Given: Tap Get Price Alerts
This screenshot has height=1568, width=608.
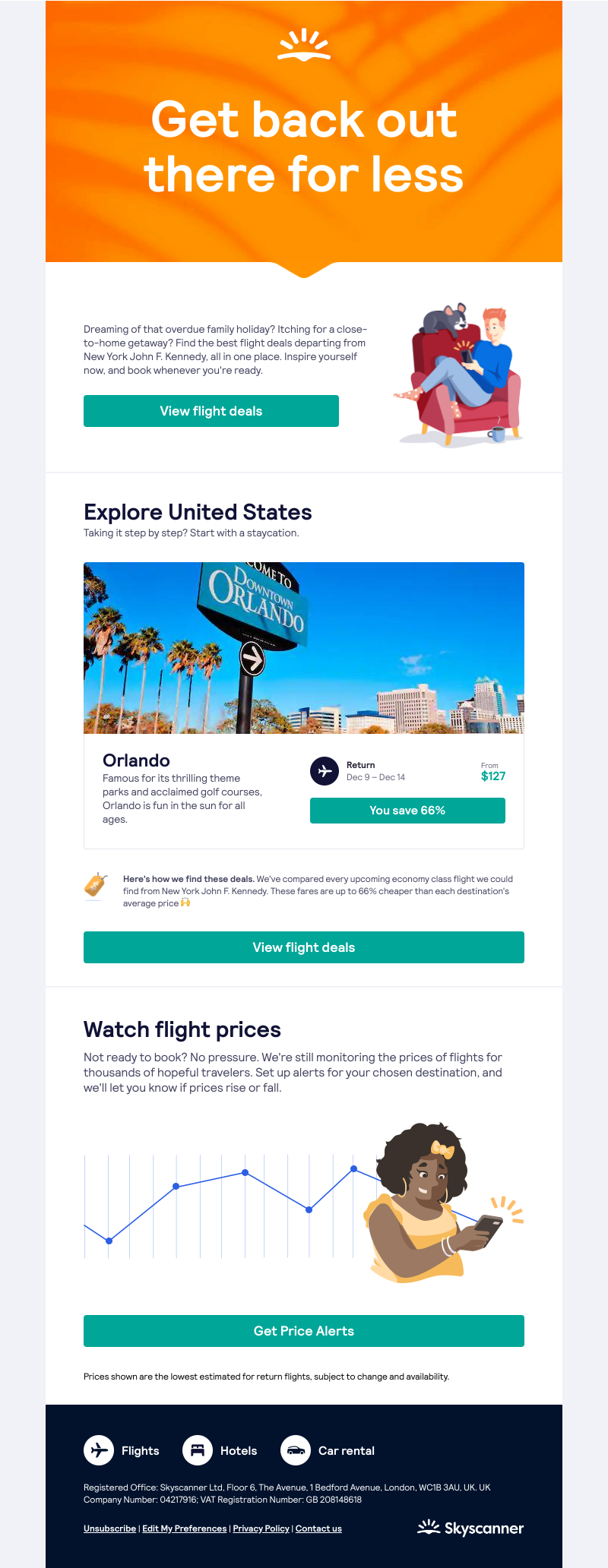Looking at the screenshot, I should click(x=303, y=1331).
